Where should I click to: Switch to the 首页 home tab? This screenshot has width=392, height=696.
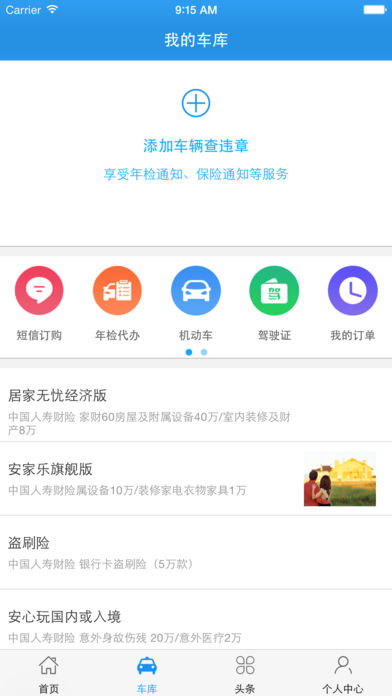coord(48,673)
